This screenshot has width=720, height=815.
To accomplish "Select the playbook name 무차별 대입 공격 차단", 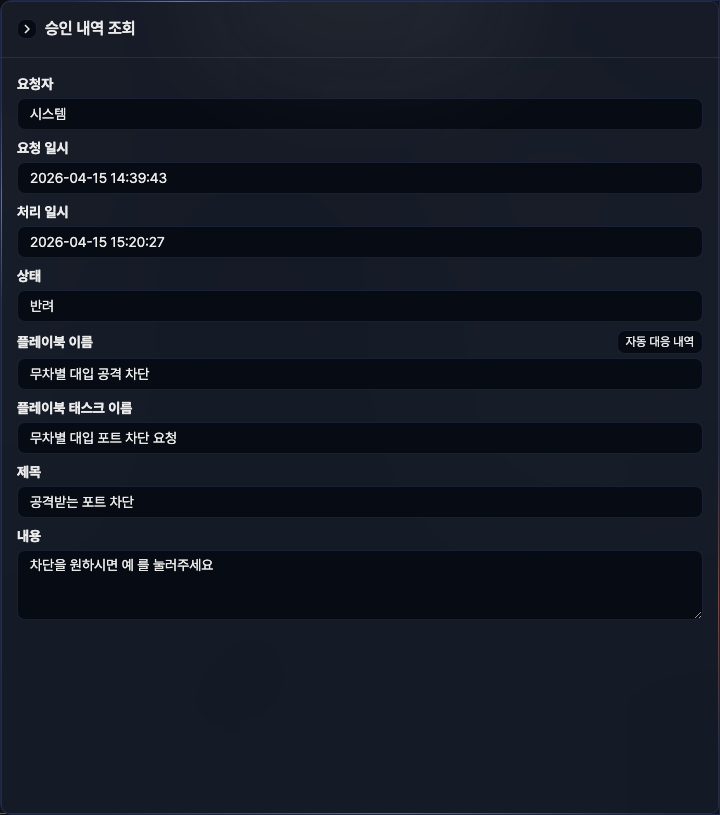I will pyautogui.click(x=360, y=374).
